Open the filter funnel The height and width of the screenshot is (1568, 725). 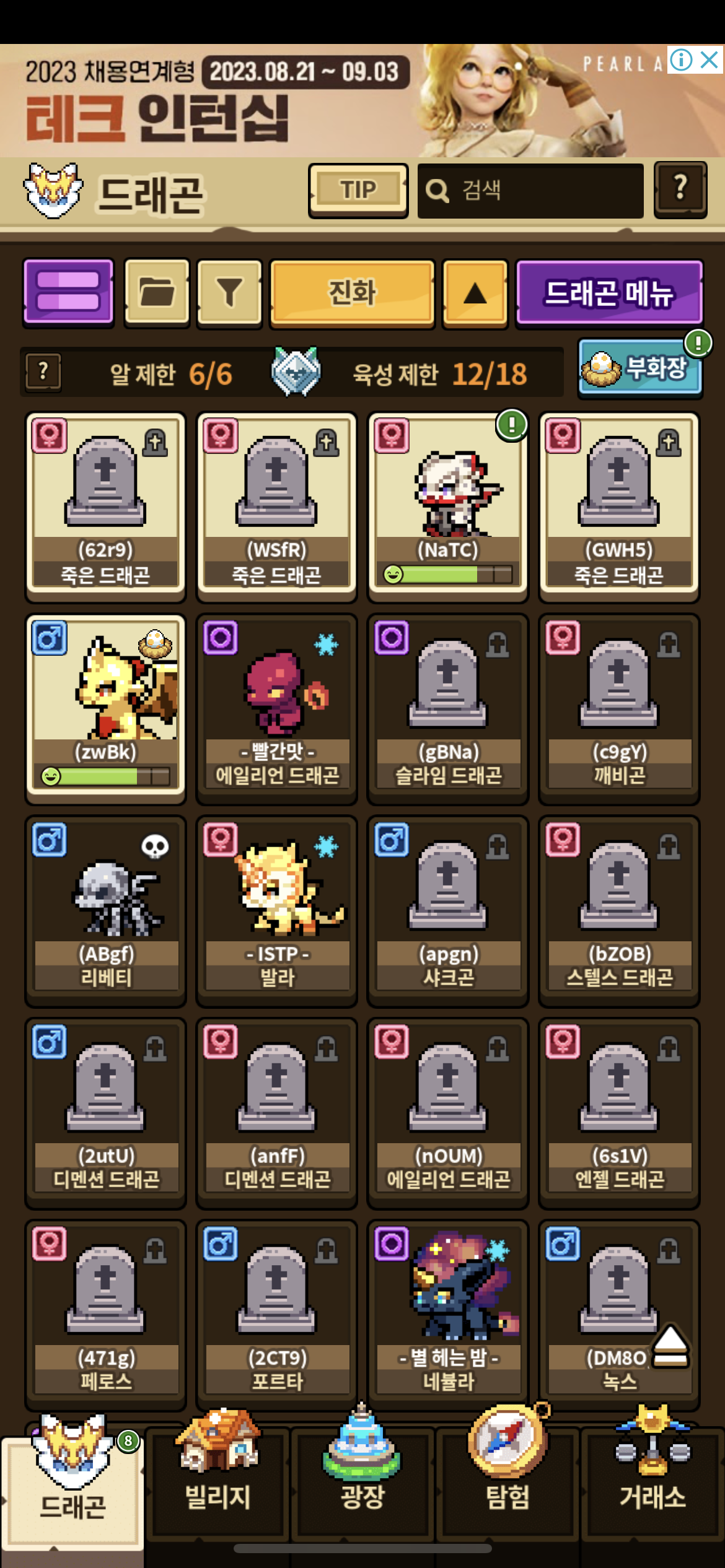click(x=229, y=292)
